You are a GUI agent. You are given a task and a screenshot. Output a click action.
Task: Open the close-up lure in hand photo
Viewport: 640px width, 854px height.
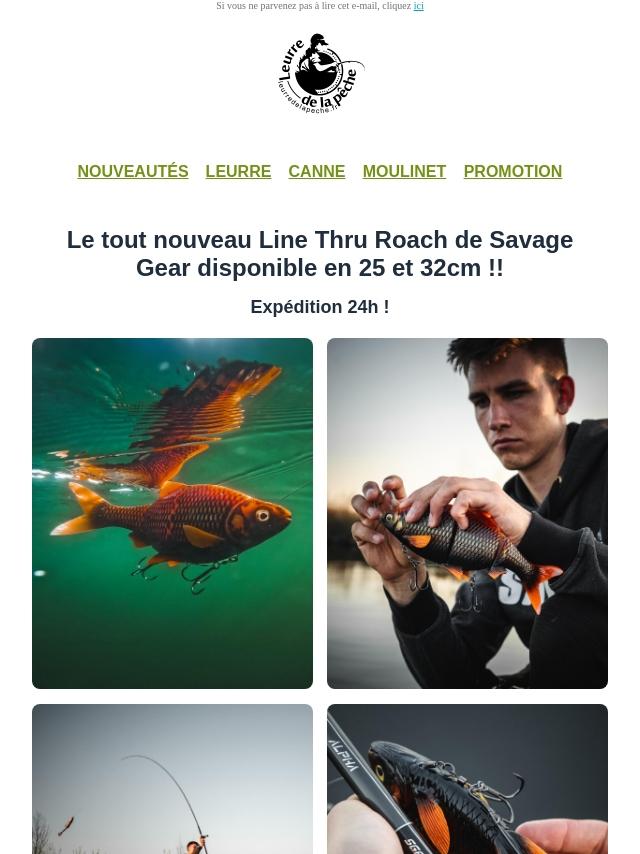coord(467,779)
